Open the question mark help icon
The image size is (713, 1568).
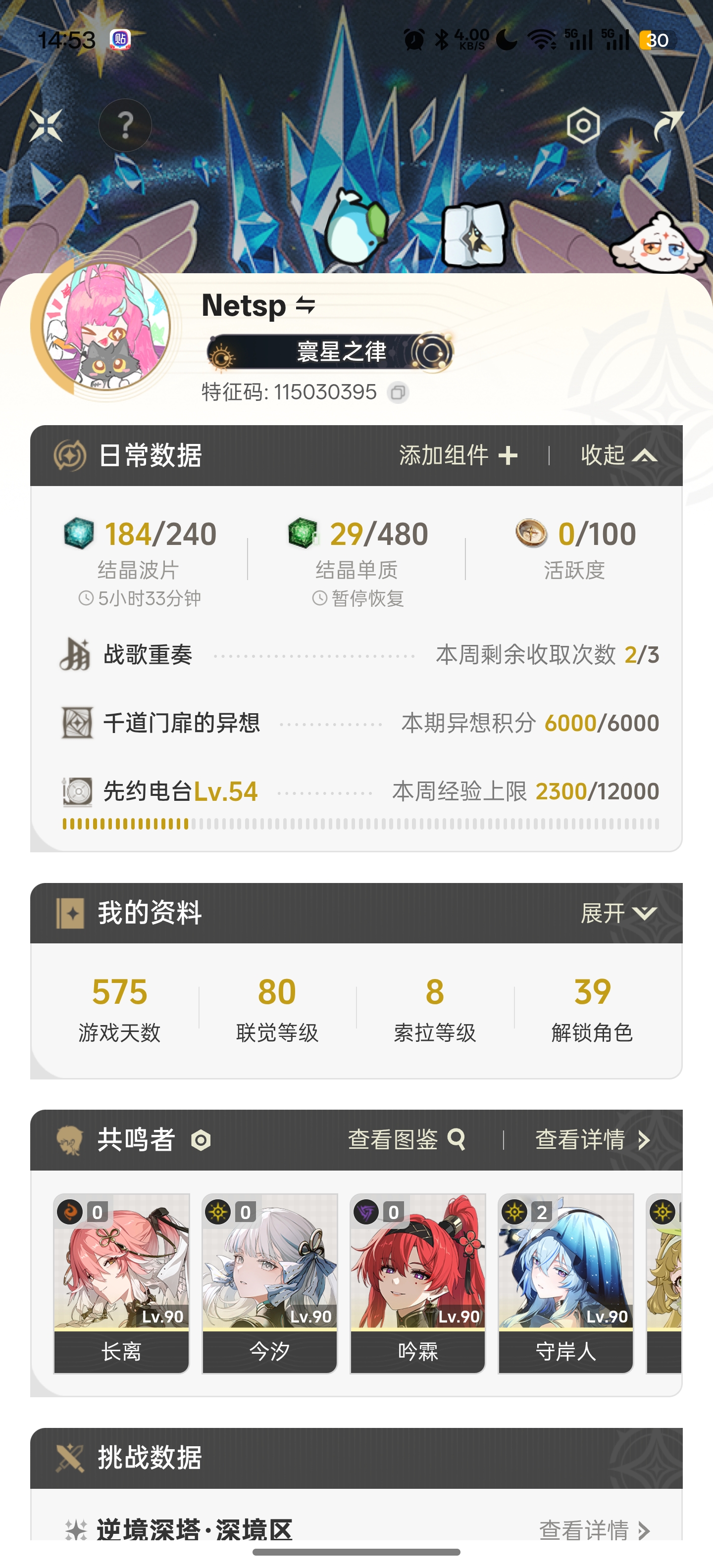(125, 125)
